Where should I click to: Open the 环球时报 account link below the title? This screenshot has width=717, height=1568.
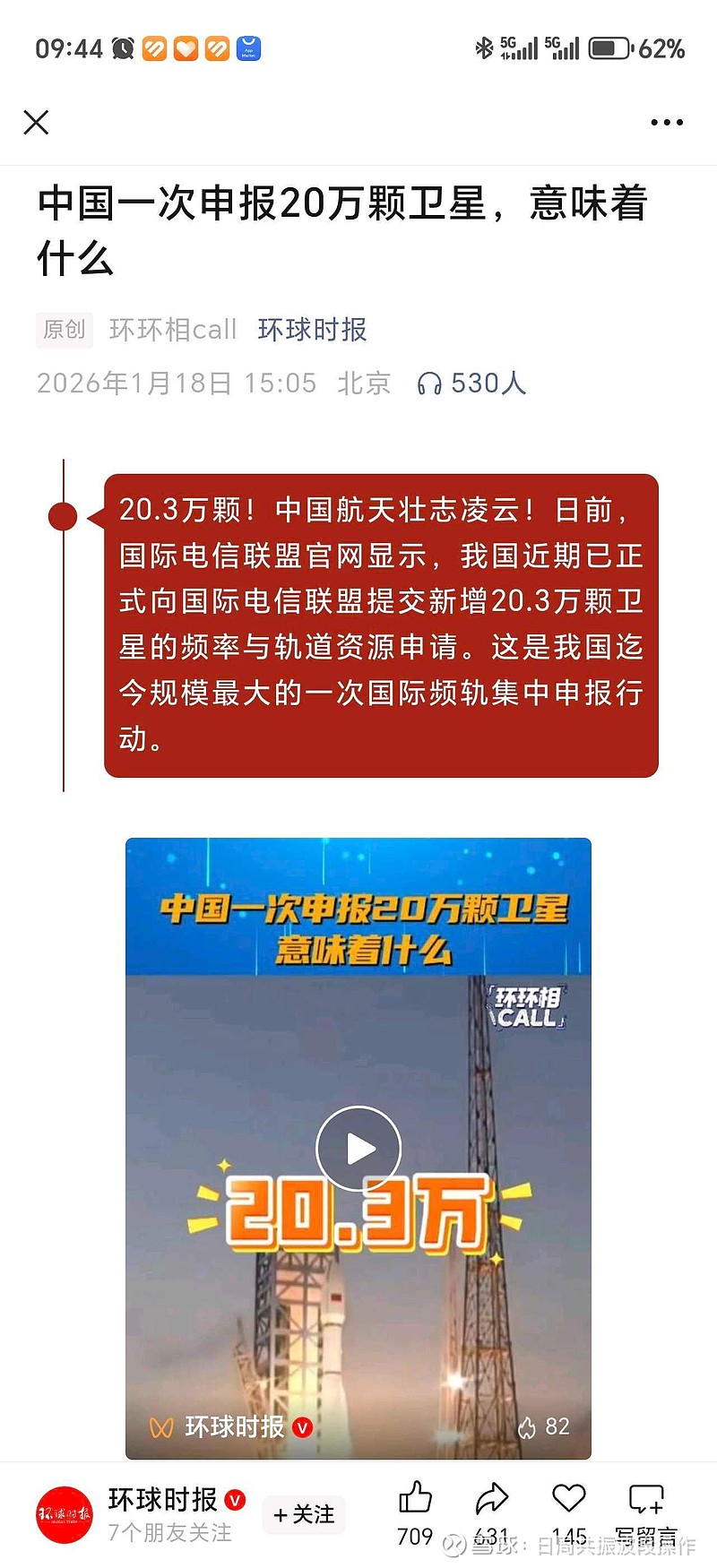tap(311, 330)
